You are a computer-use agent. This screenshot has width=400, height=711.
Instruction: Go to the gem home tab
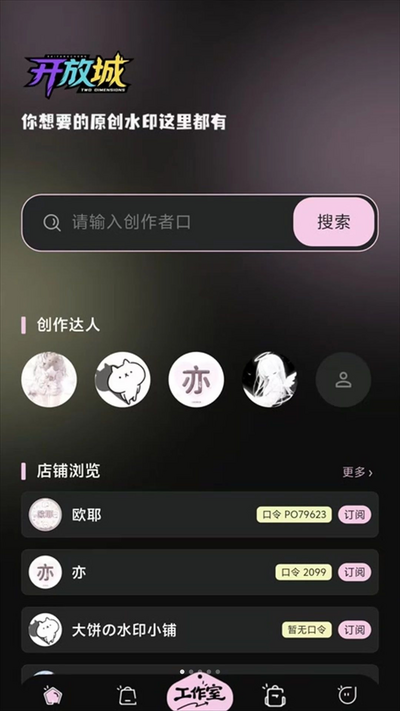(x=53, y=695)
